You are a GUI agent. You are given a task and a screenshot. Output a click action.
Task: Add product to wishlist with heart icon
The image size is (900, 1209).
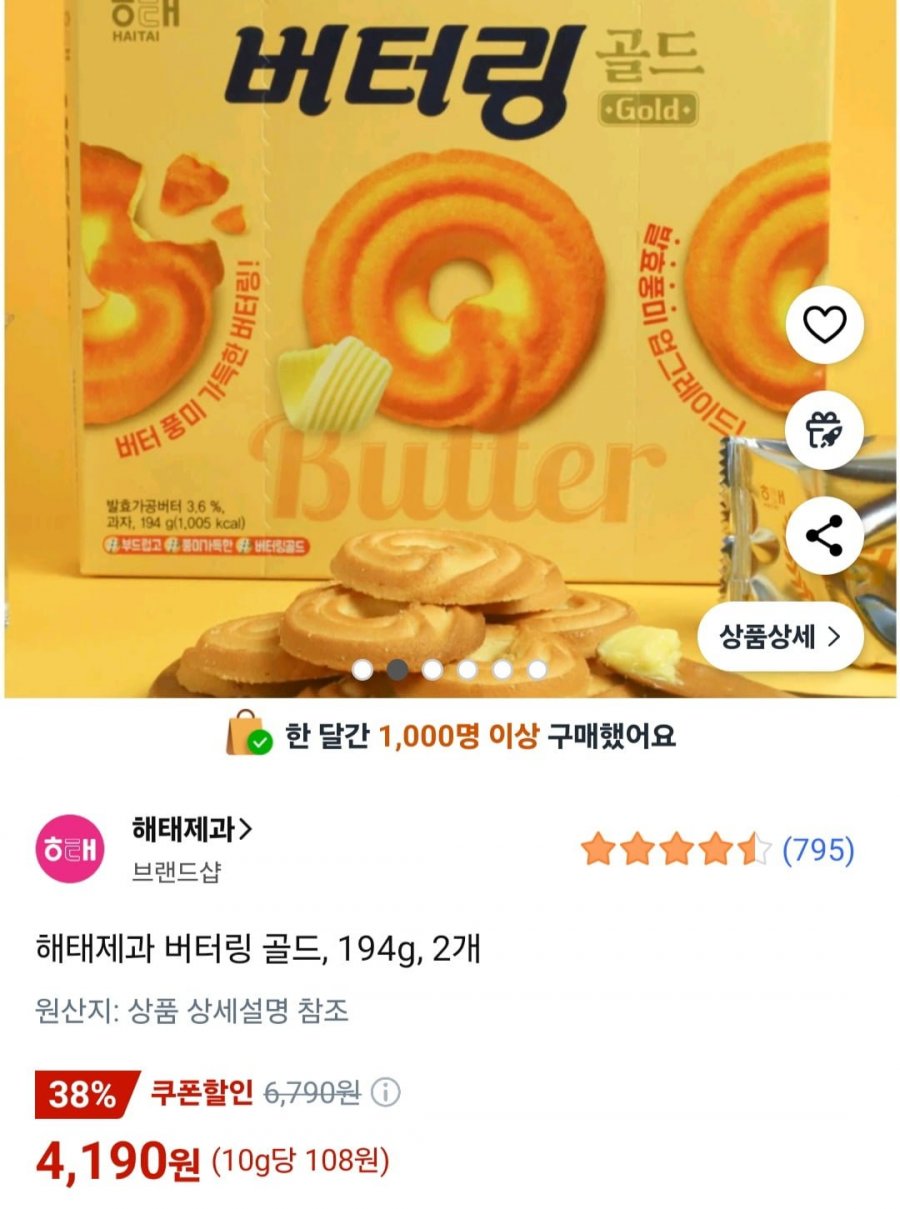point(825,323)
